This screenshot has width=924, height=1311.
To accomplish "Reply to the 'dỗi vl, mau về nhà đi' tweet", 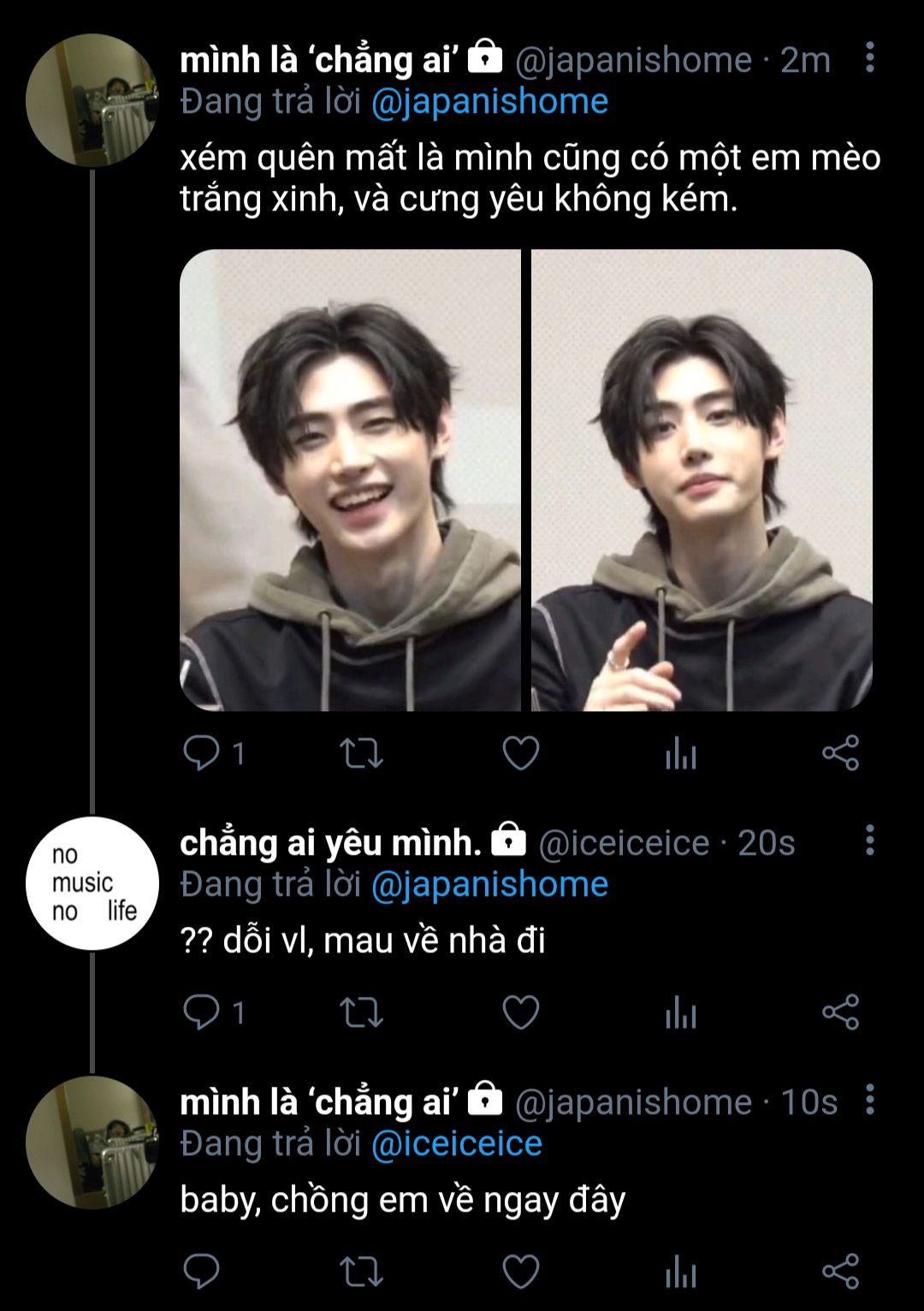I will pyautogui.click(x=202, y=1012).
